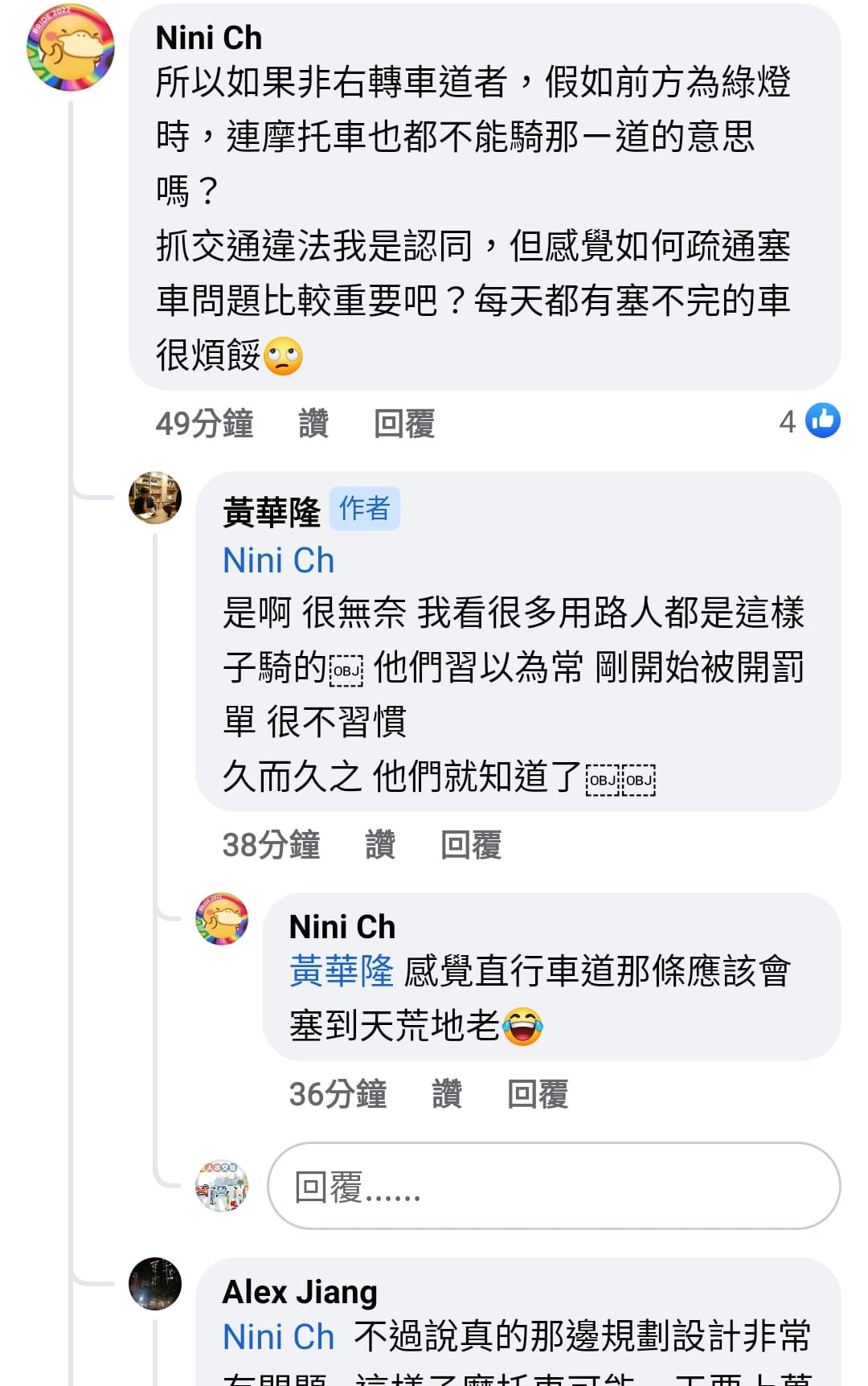This screenshot has width=868, height=1386.
Task: Like 黃華隆's 38-minute-old reply
Action: 379,845
